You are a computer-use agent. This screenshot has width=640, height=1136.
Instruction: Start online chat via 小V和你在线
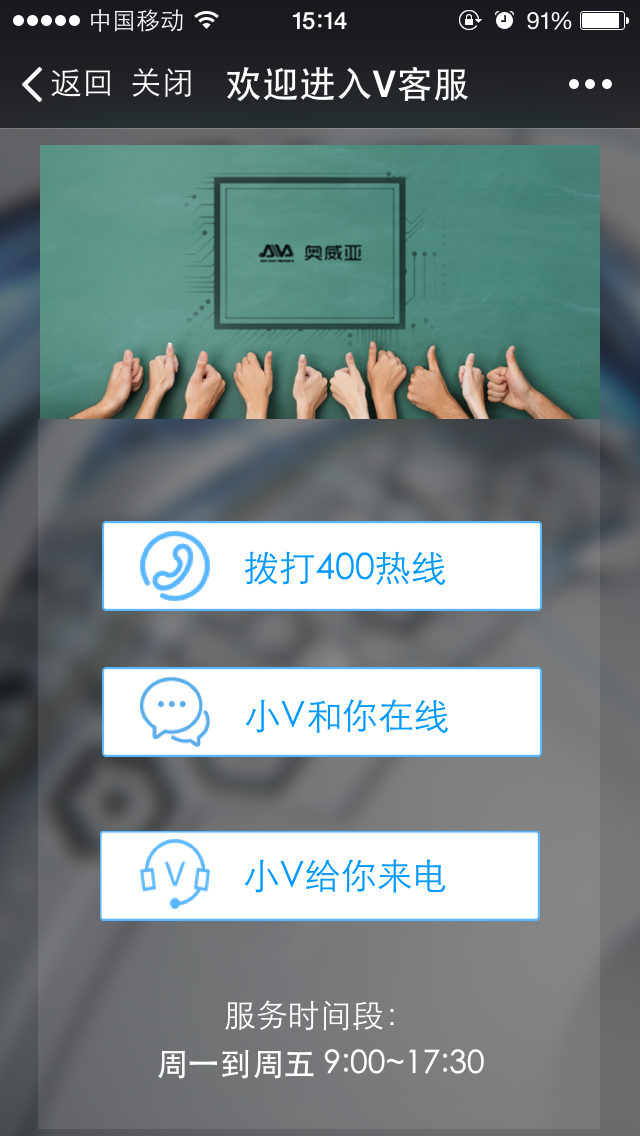(x=322, y=712)
